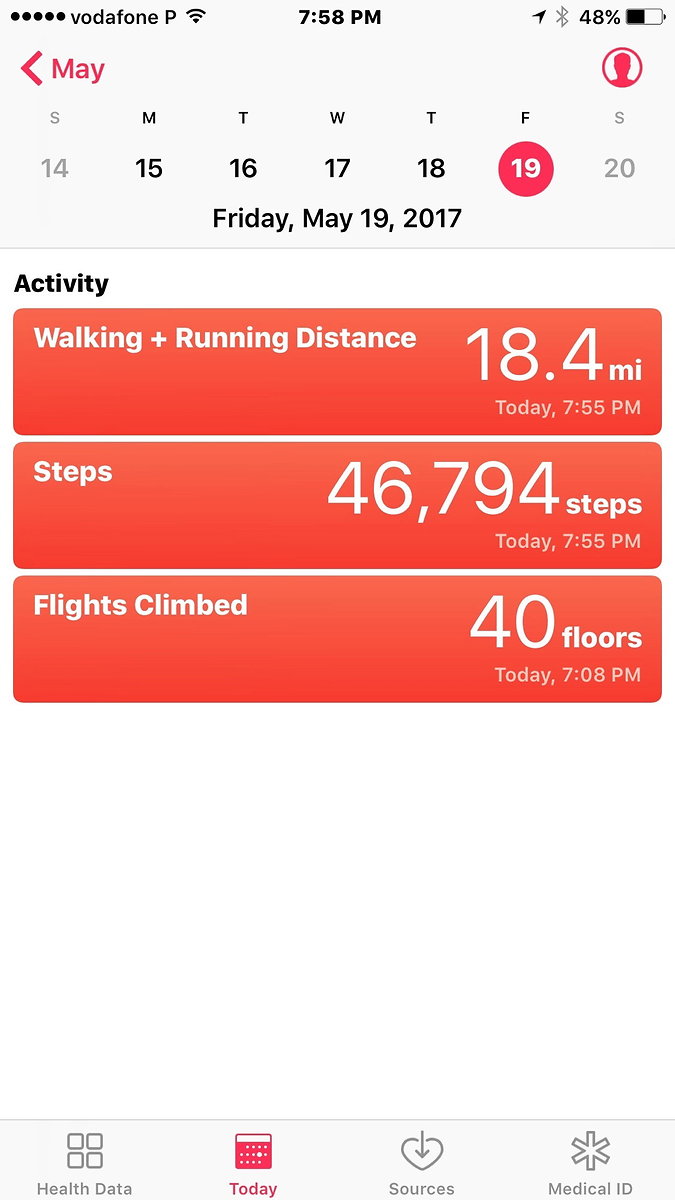The height and width of the screenshot is (1200, 675).
Task: Switch to the Sources tab
Action: [421, 1164]
